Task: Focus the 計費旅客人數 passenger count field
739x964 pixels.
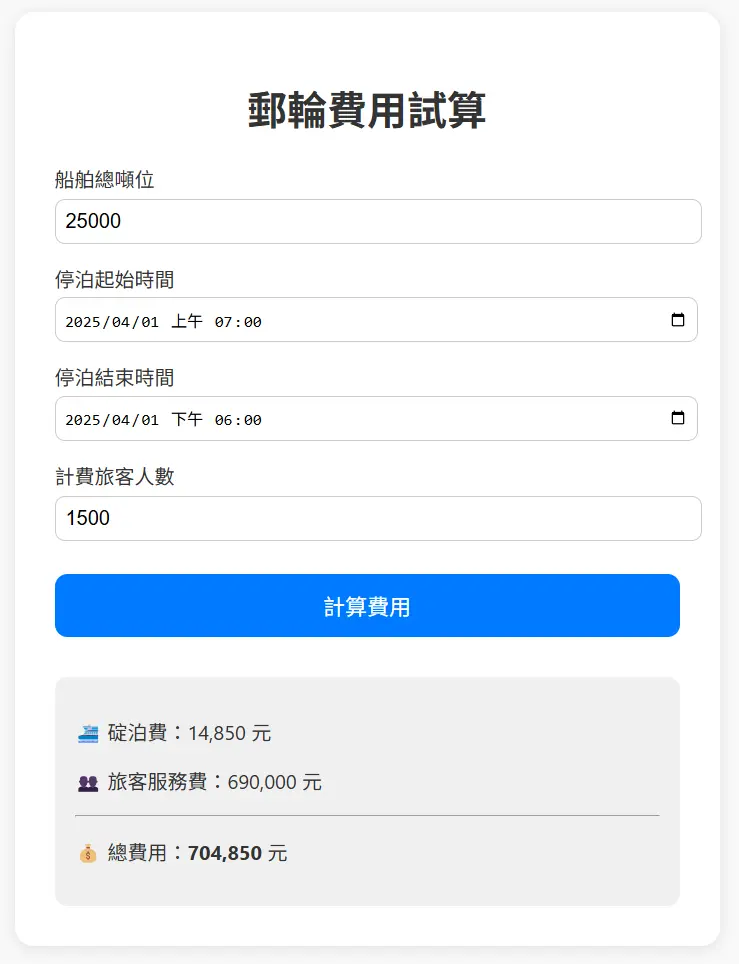Action: 378,518
